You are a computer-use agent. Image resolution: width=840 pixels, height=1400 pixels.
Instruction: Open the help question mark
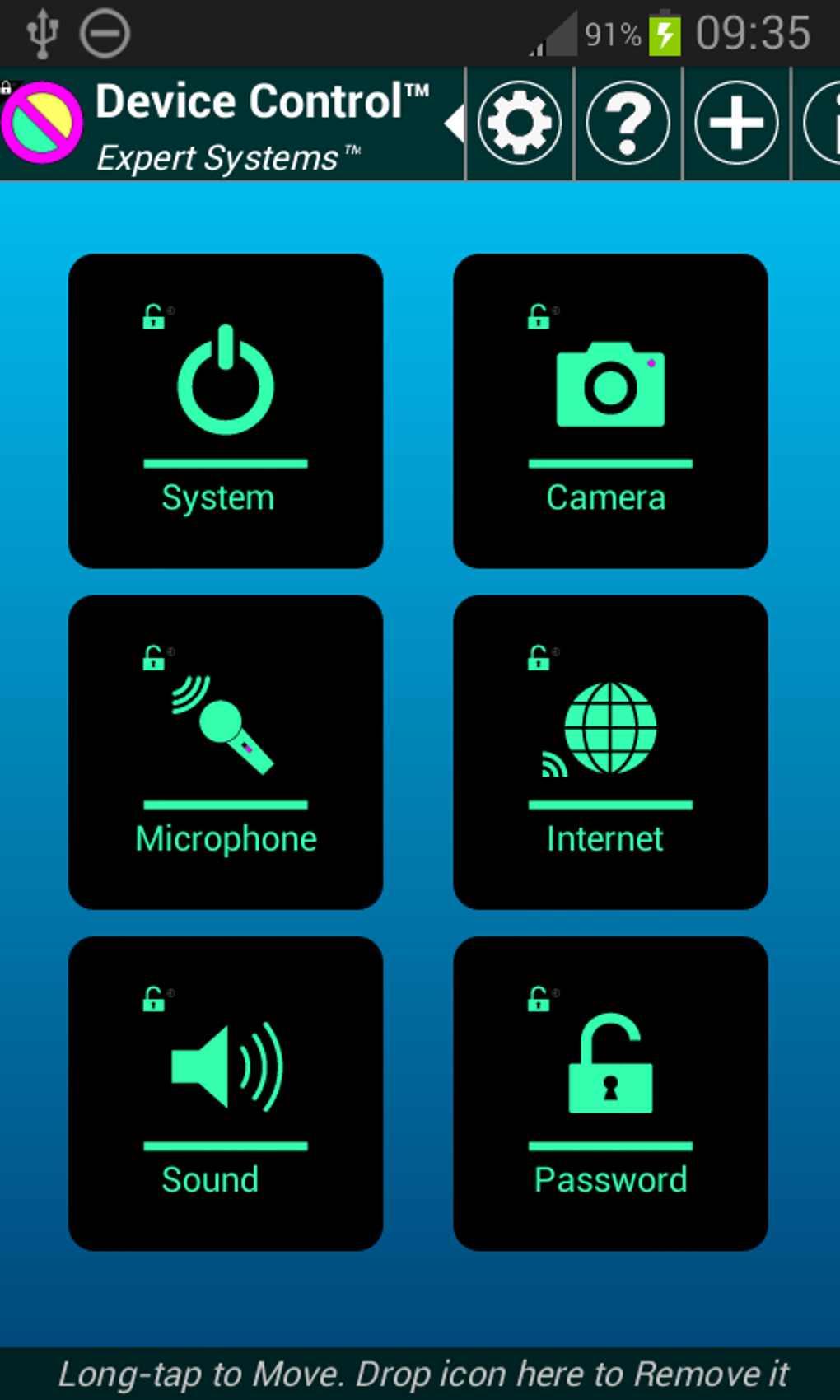click(628, 124)
